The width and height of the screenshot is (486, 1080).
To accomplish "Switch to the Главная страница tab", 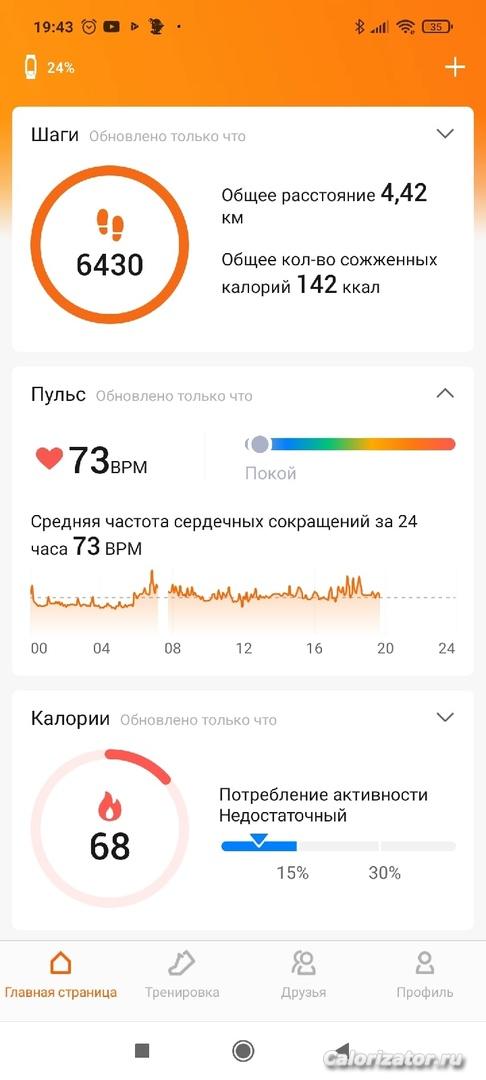I will pyautogui.click(x=61, y=975).
